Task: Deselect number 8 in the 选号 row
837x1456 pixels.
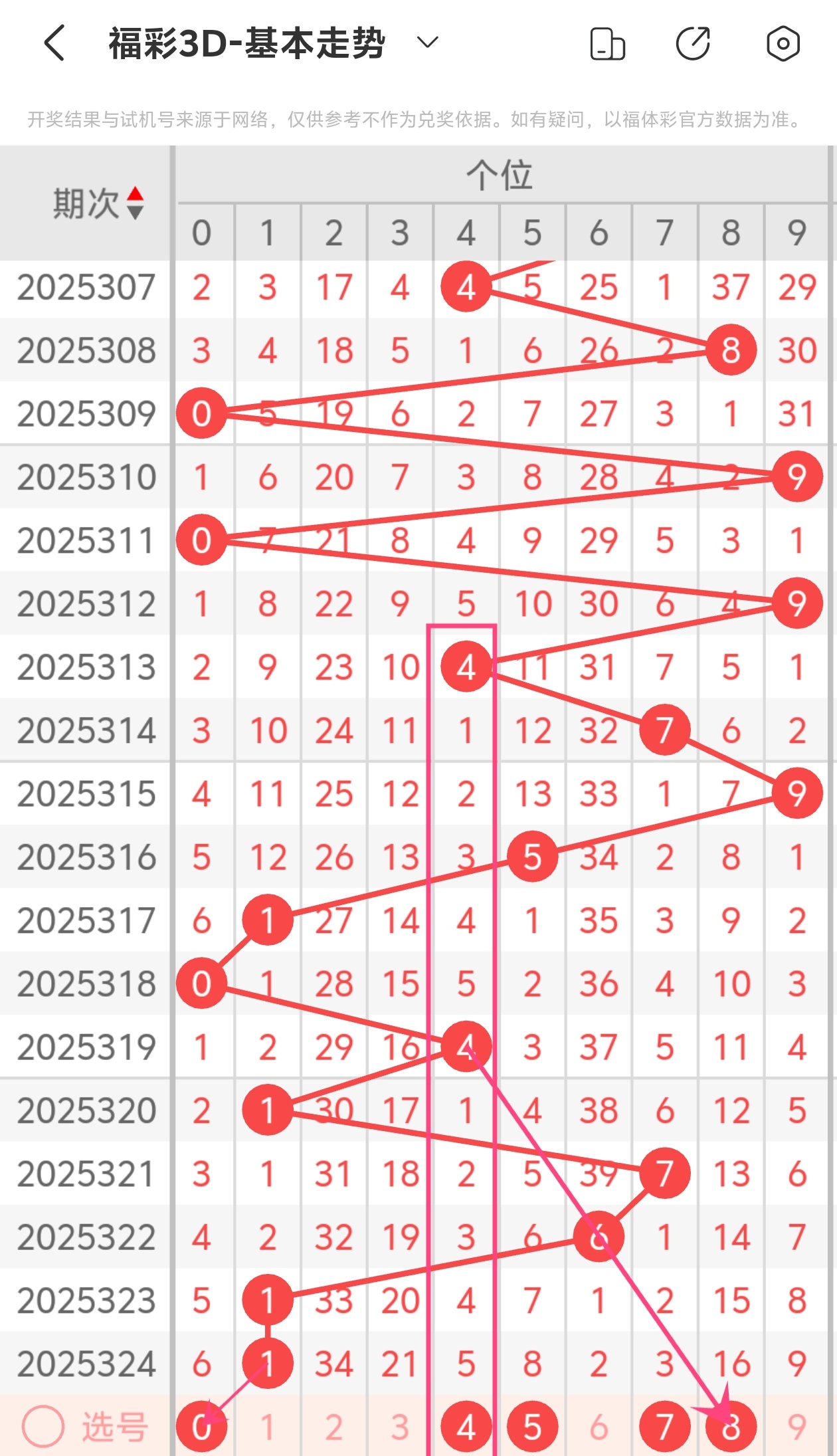Action: [731, 1427]
